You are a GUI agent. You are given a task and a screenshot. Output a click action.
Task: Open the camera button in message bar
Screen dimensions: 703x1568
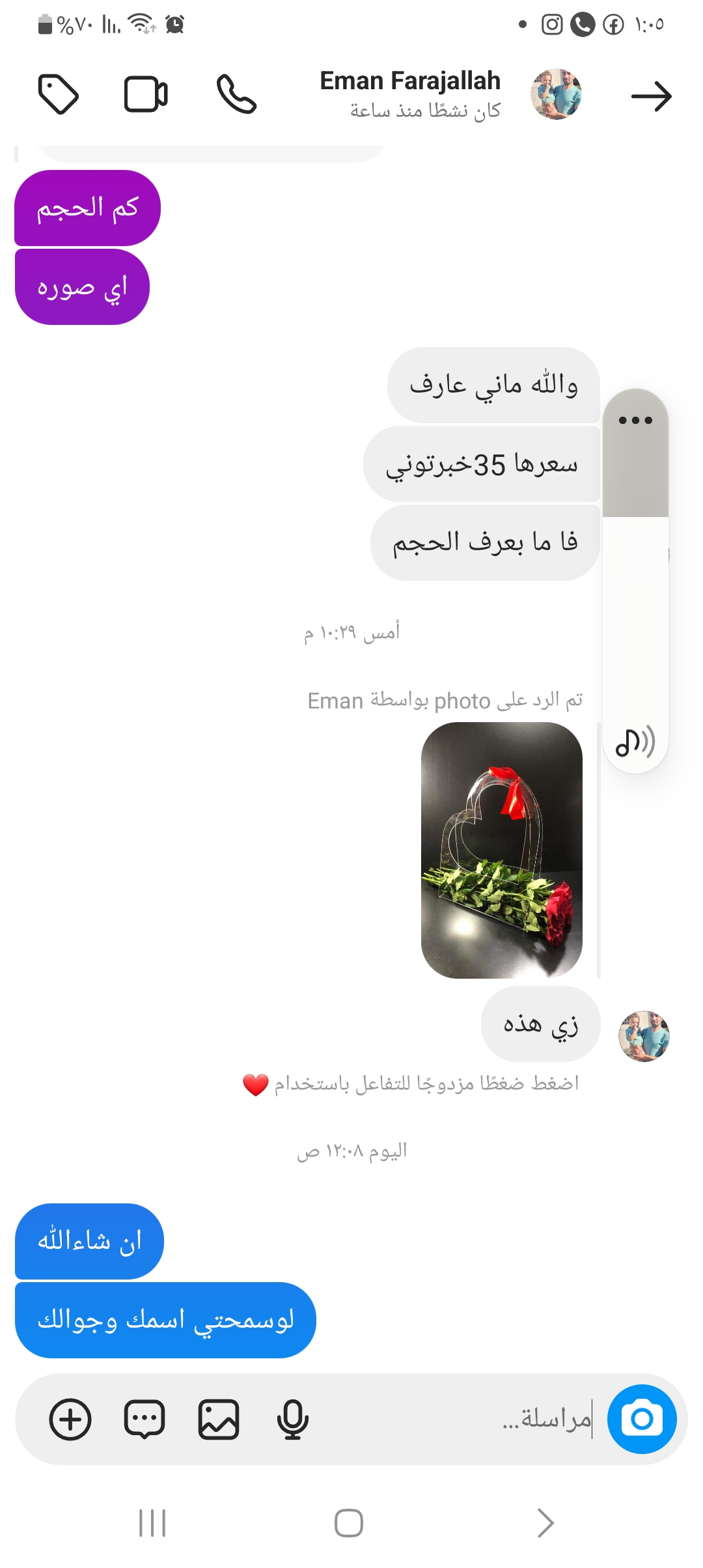(642, 1418)
